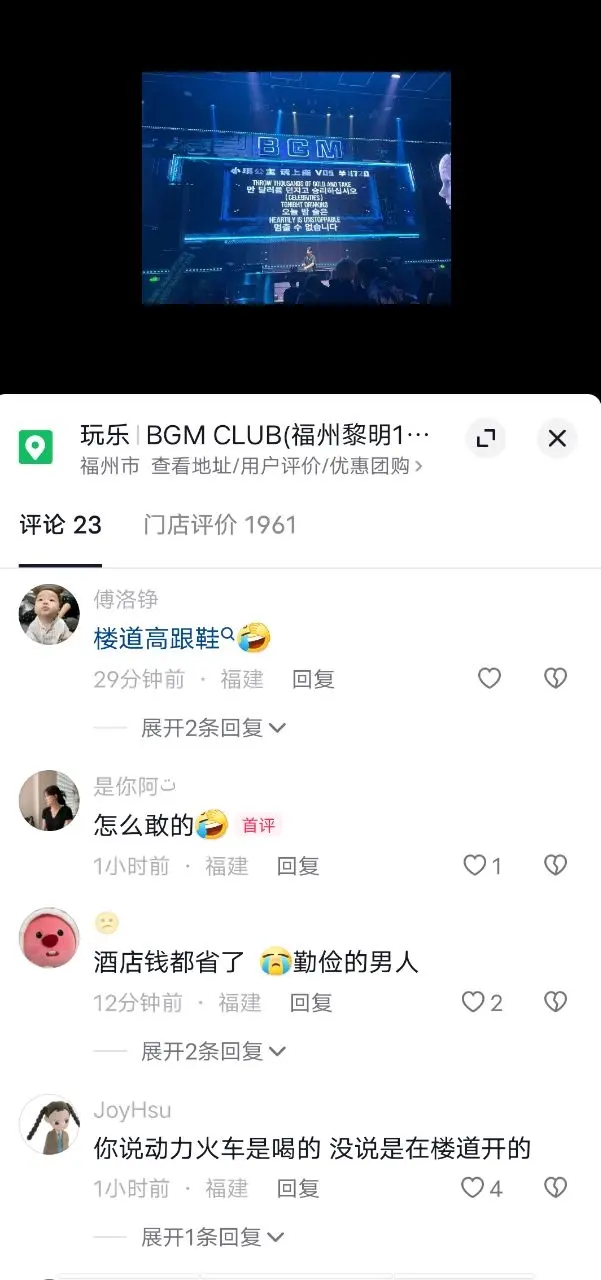Dislike 傅洛铮's comment
This screenshot has width=601, height=1280.
click(555, 679)
